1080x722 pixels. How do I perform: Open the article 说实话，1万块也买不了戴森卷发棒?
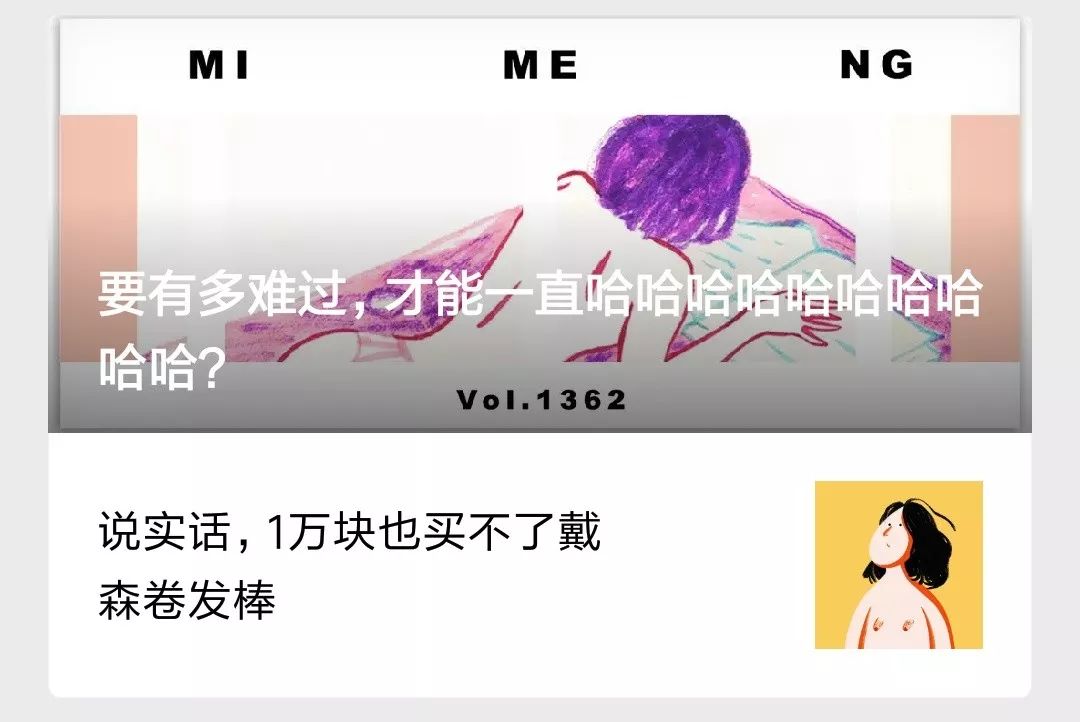click(x=350, y=566)
